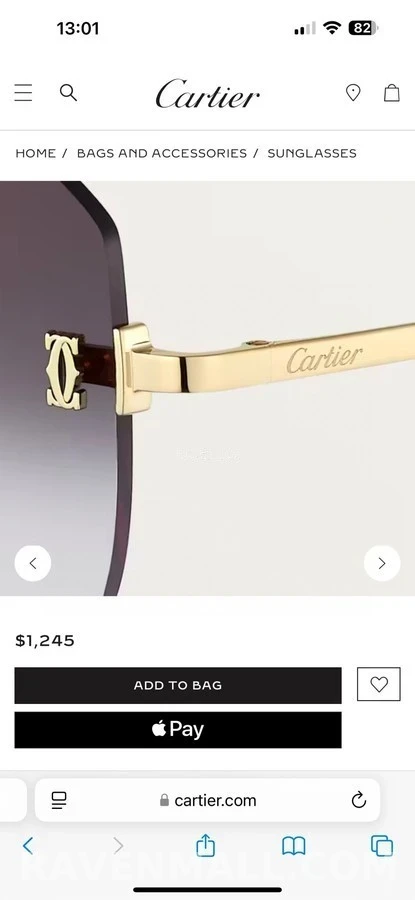
Task: Go to the HOME breadcrumb
Action: click(36, 153)
